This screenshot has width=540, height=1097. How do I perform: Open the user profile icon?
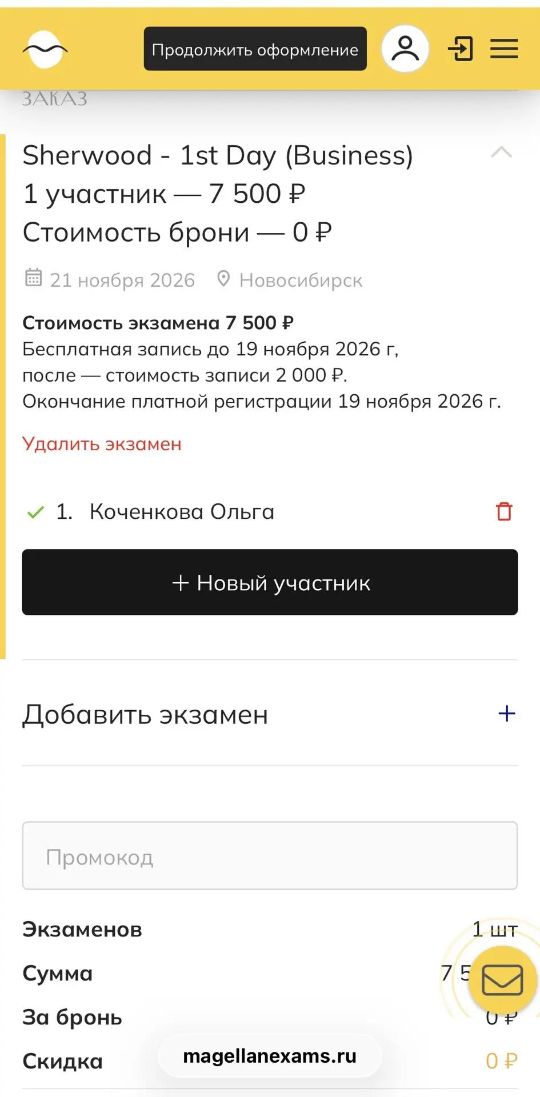point(405,49)
